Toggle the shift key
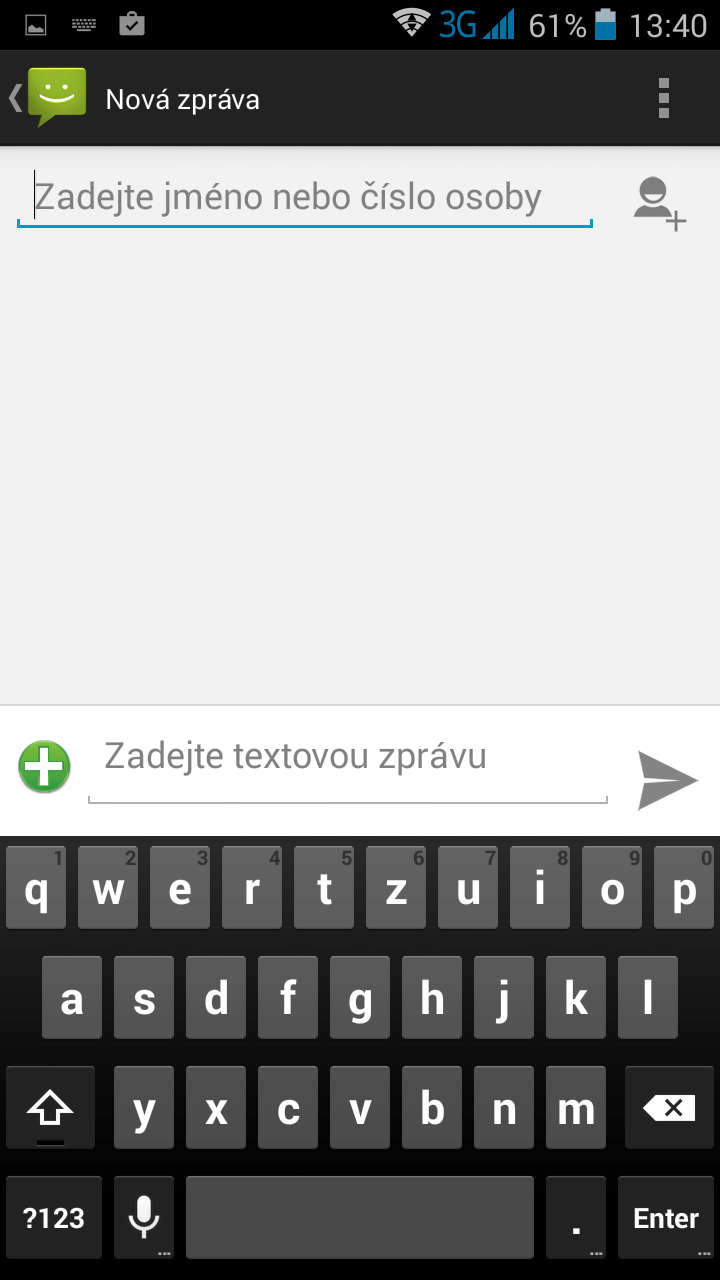 coord(51,1107)
